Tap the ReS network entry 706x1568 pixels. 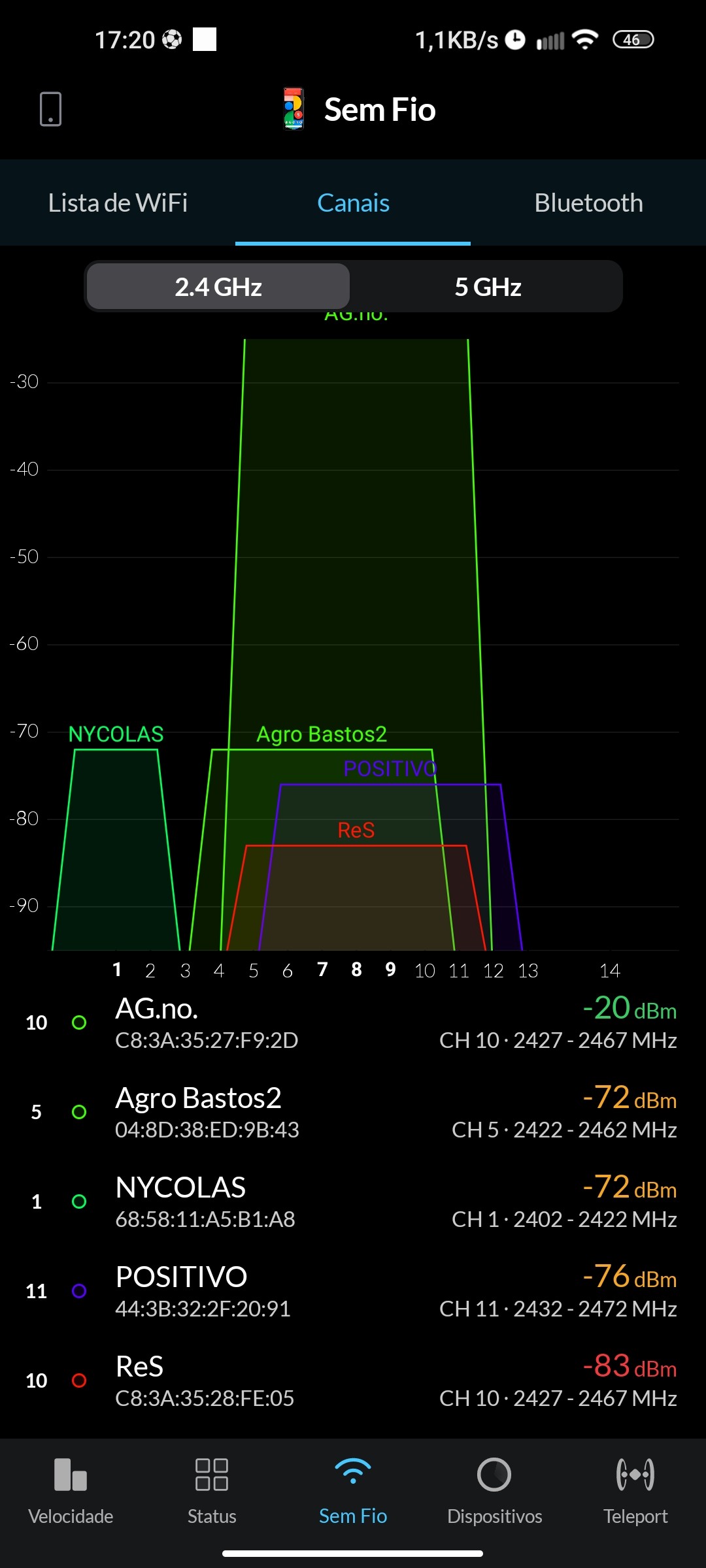tap(353, 1381)
